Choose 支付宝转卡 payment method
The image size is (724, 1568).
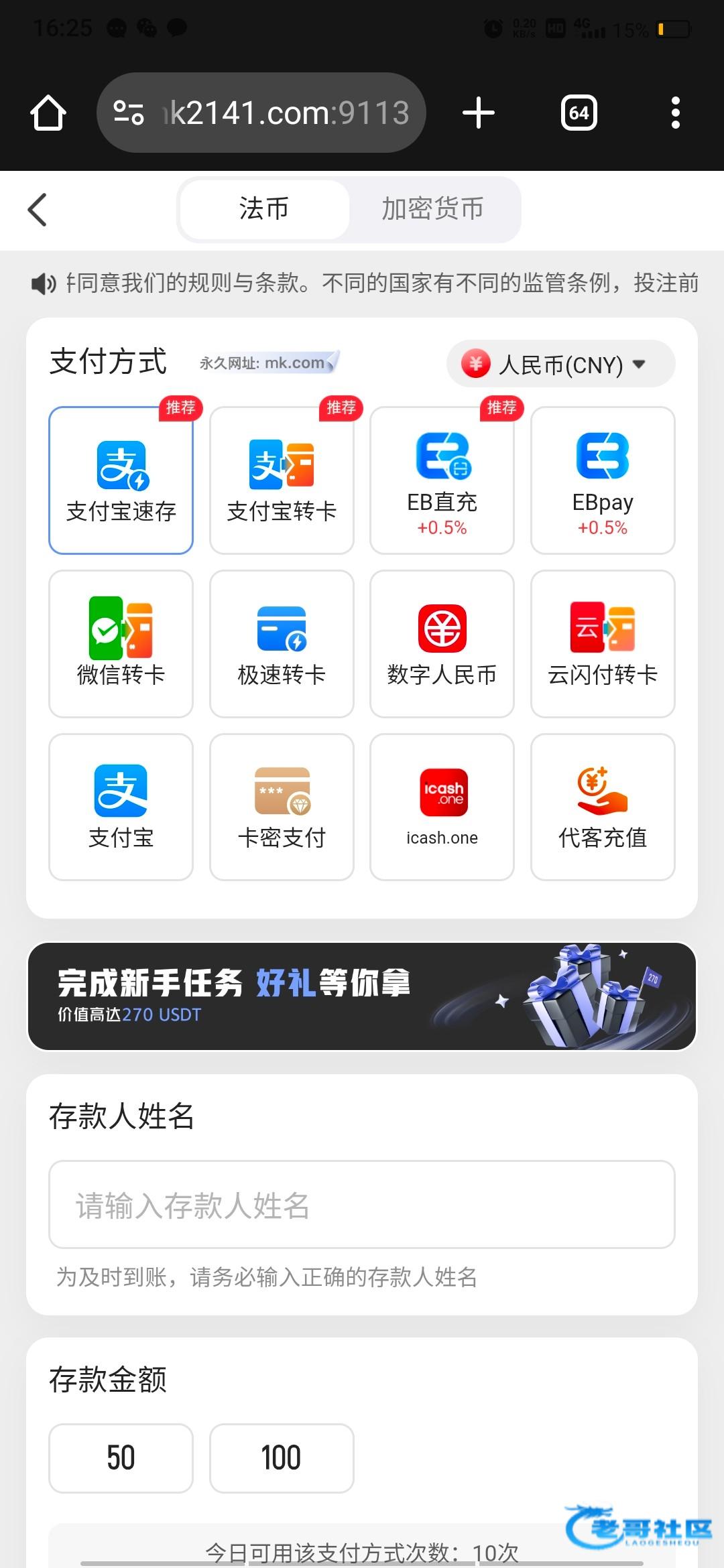282,480
